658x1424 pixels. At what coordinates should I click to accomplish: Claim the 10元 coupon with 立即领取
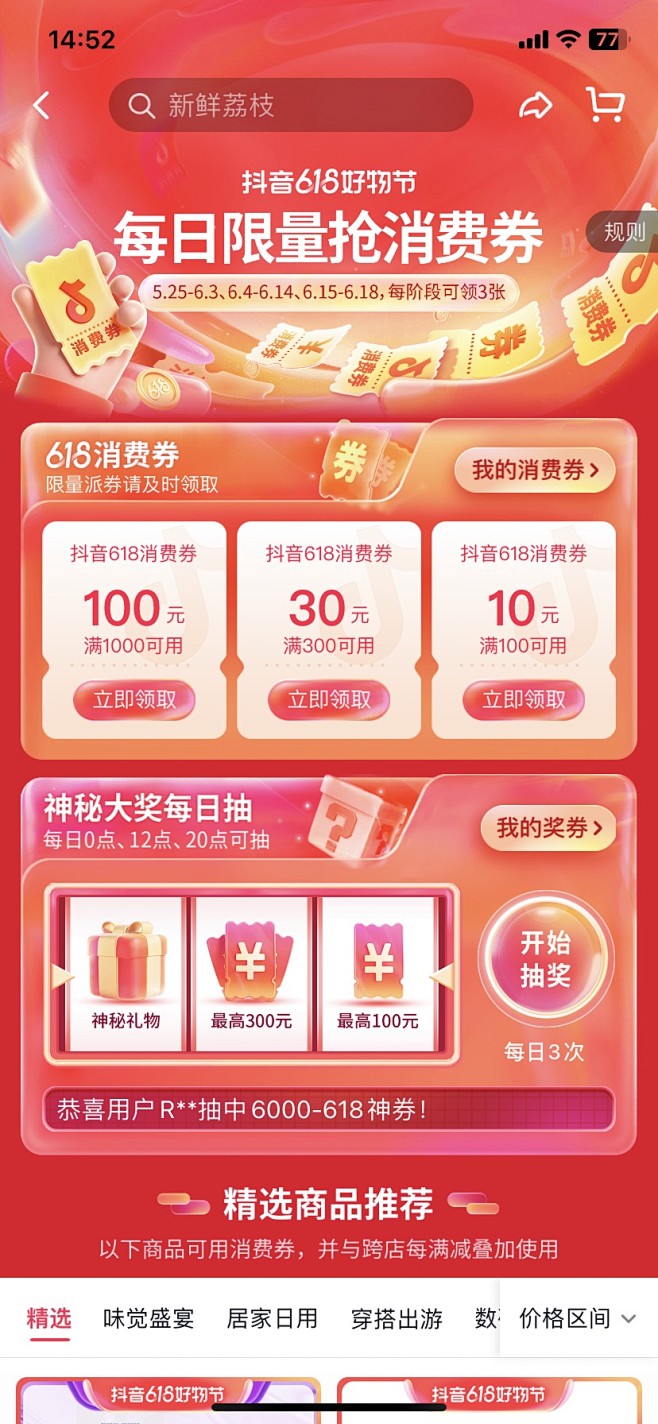[x=524, y=700]
